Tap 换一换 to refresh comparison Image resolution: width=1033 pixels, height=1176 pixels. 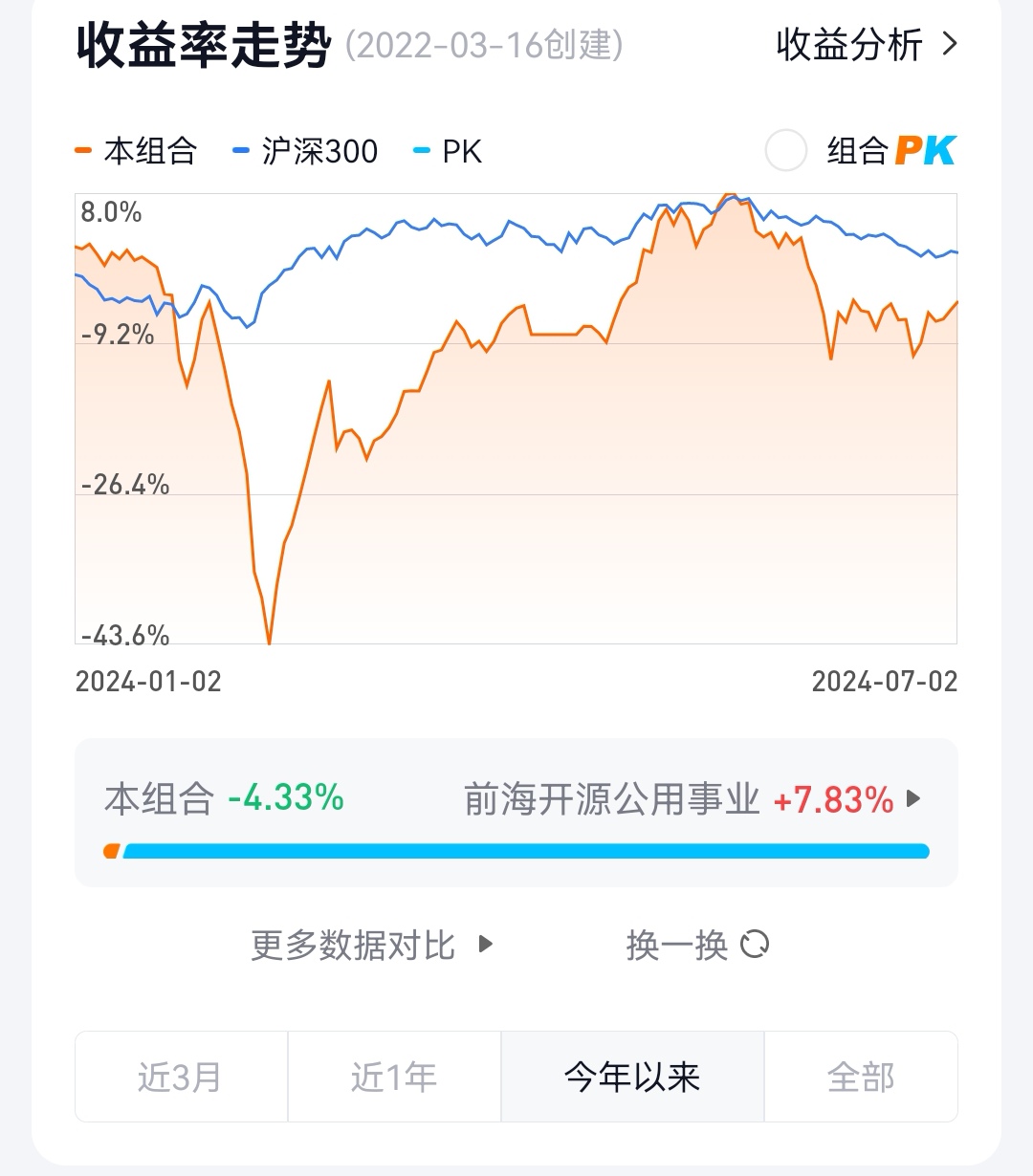[x=696, y=945]
